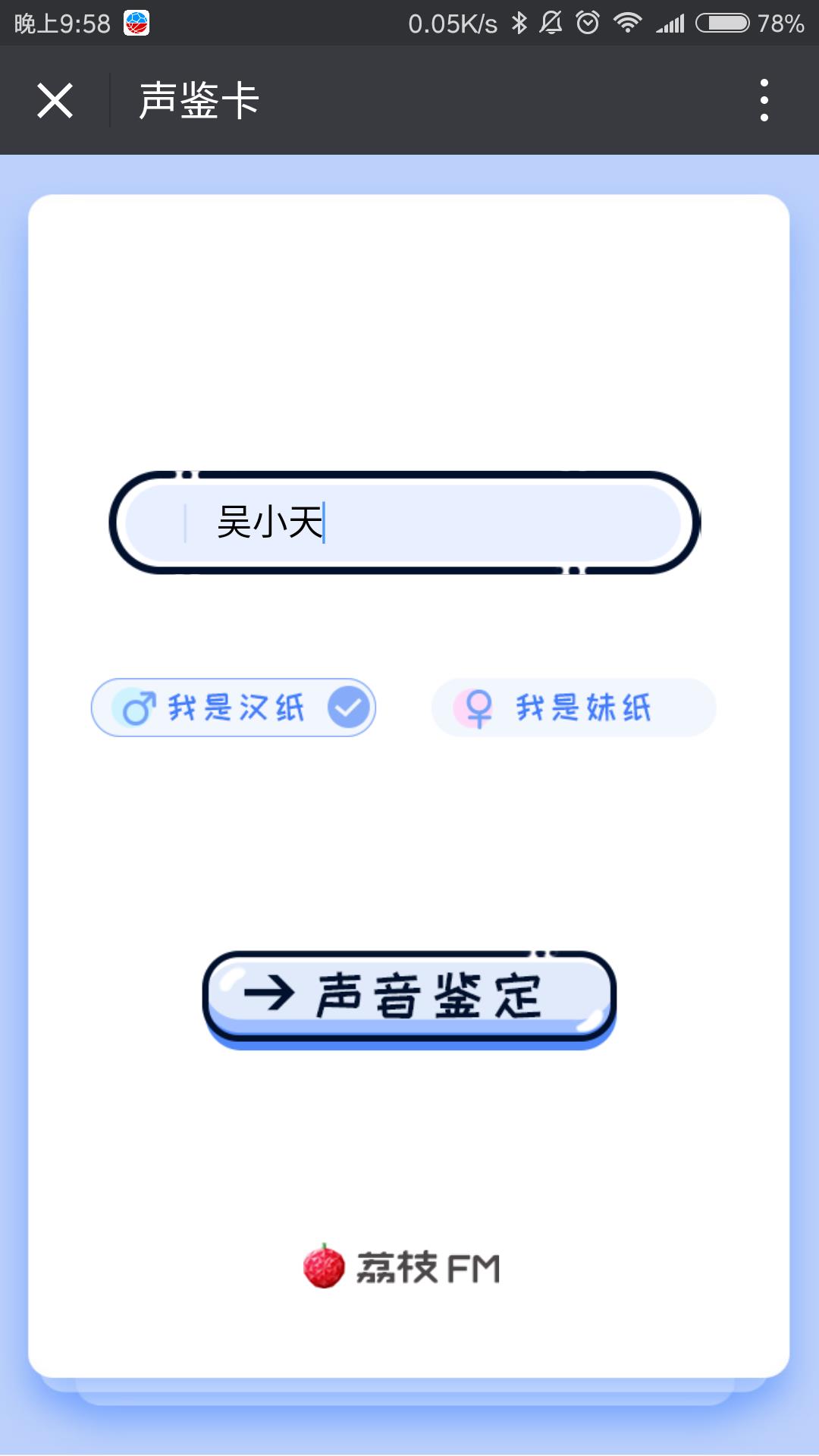Open the three-dot overflow menu
The width and height of the screenshot is (819, 1456).
click(x=764, y=100)
